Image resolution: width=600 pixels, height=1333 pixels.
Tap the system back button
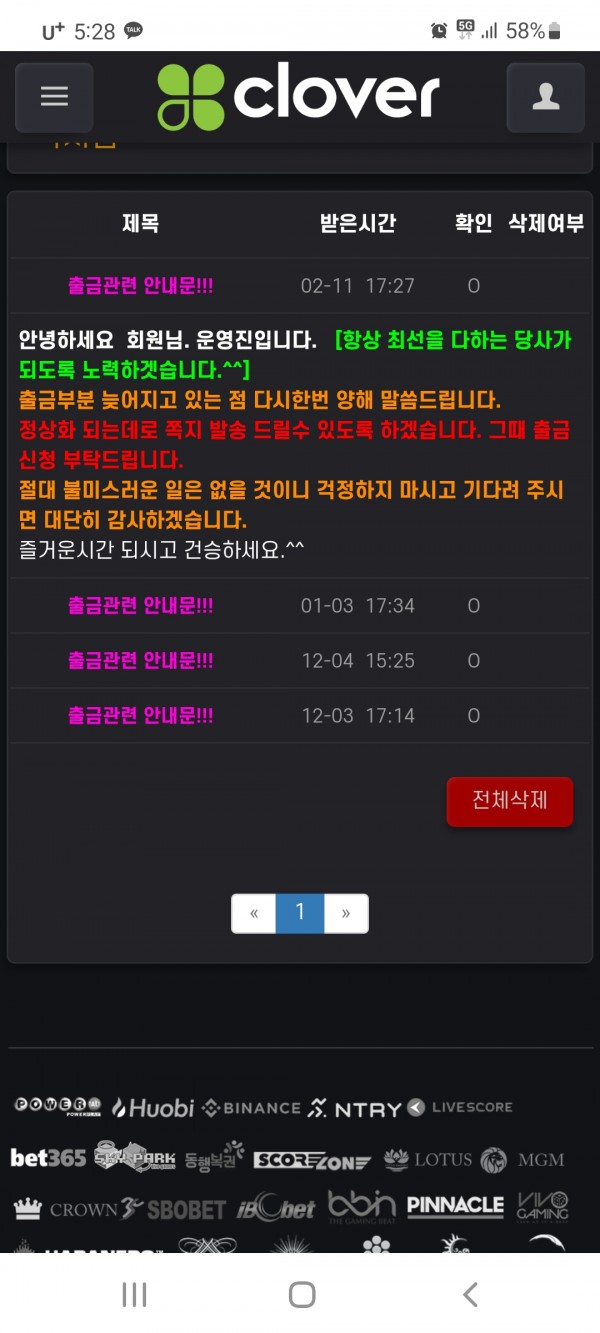(x=469, y=1294)
